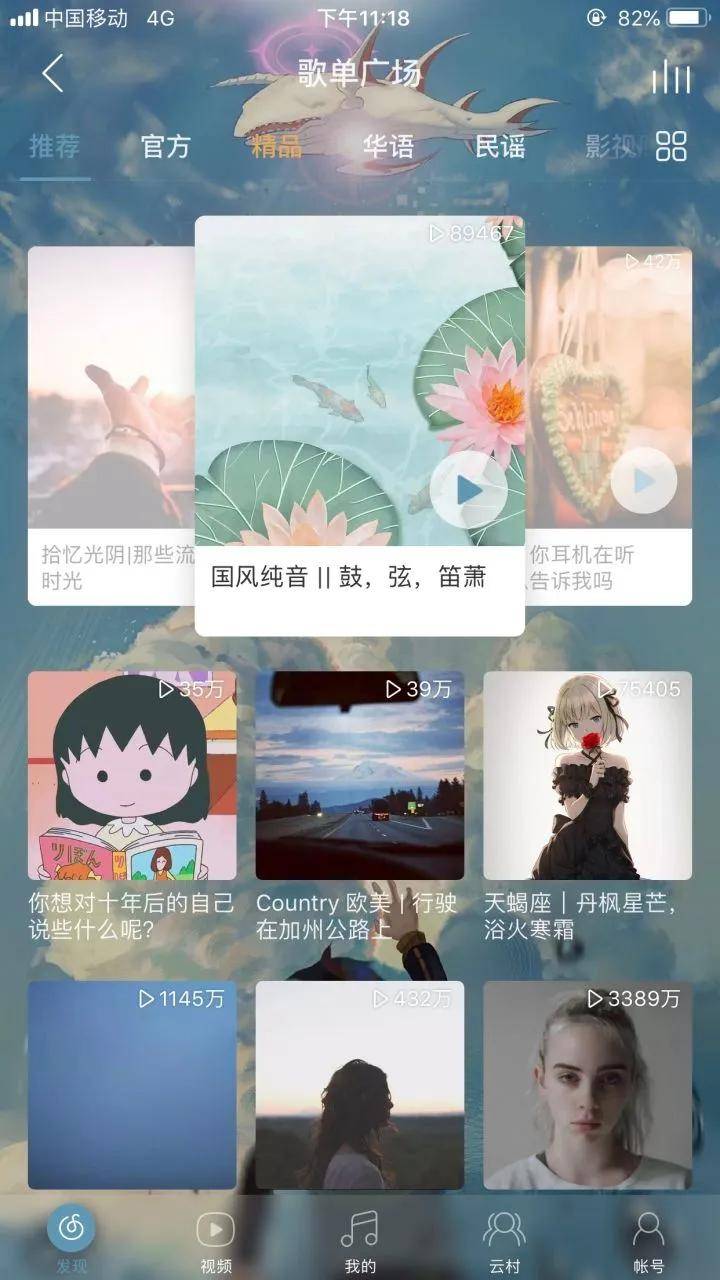
Task: Go to the 我的 tab
Action: coord(359,1238)
